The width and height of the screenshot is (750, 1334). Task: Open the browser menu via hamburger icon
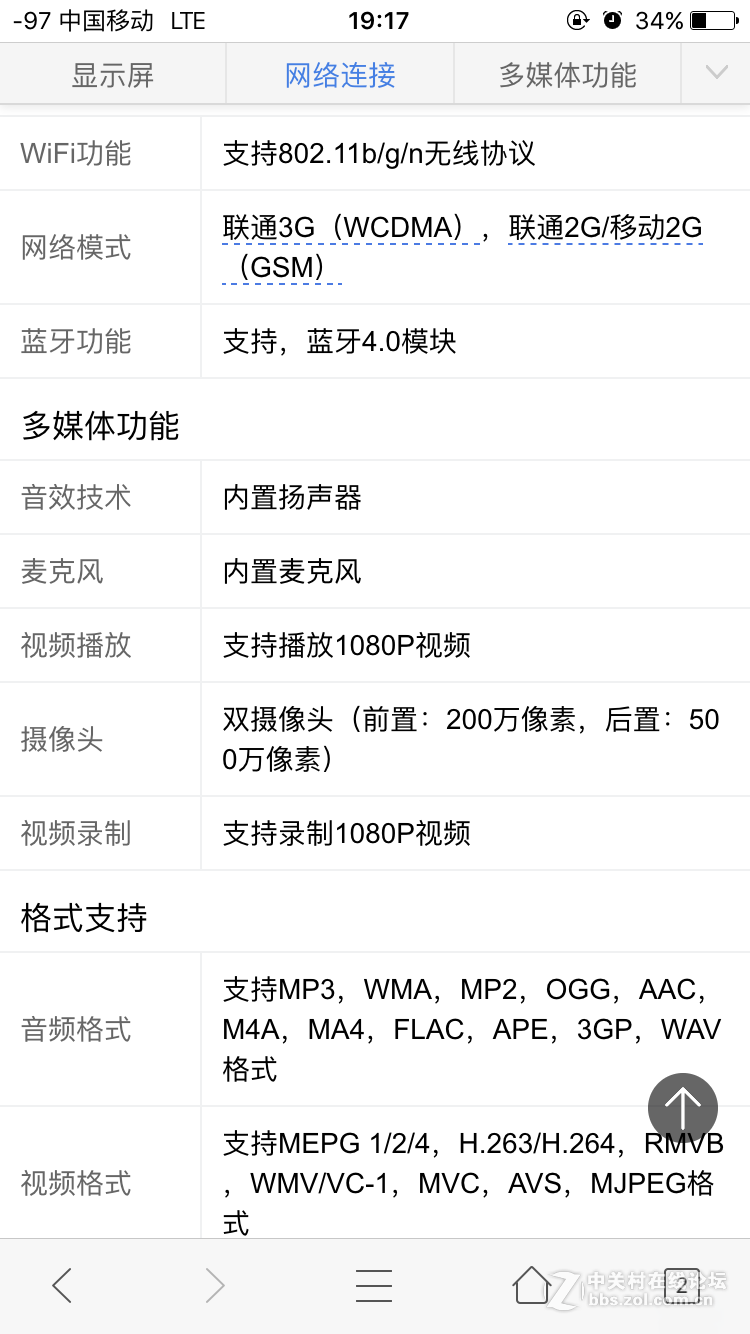point(374,1285)
